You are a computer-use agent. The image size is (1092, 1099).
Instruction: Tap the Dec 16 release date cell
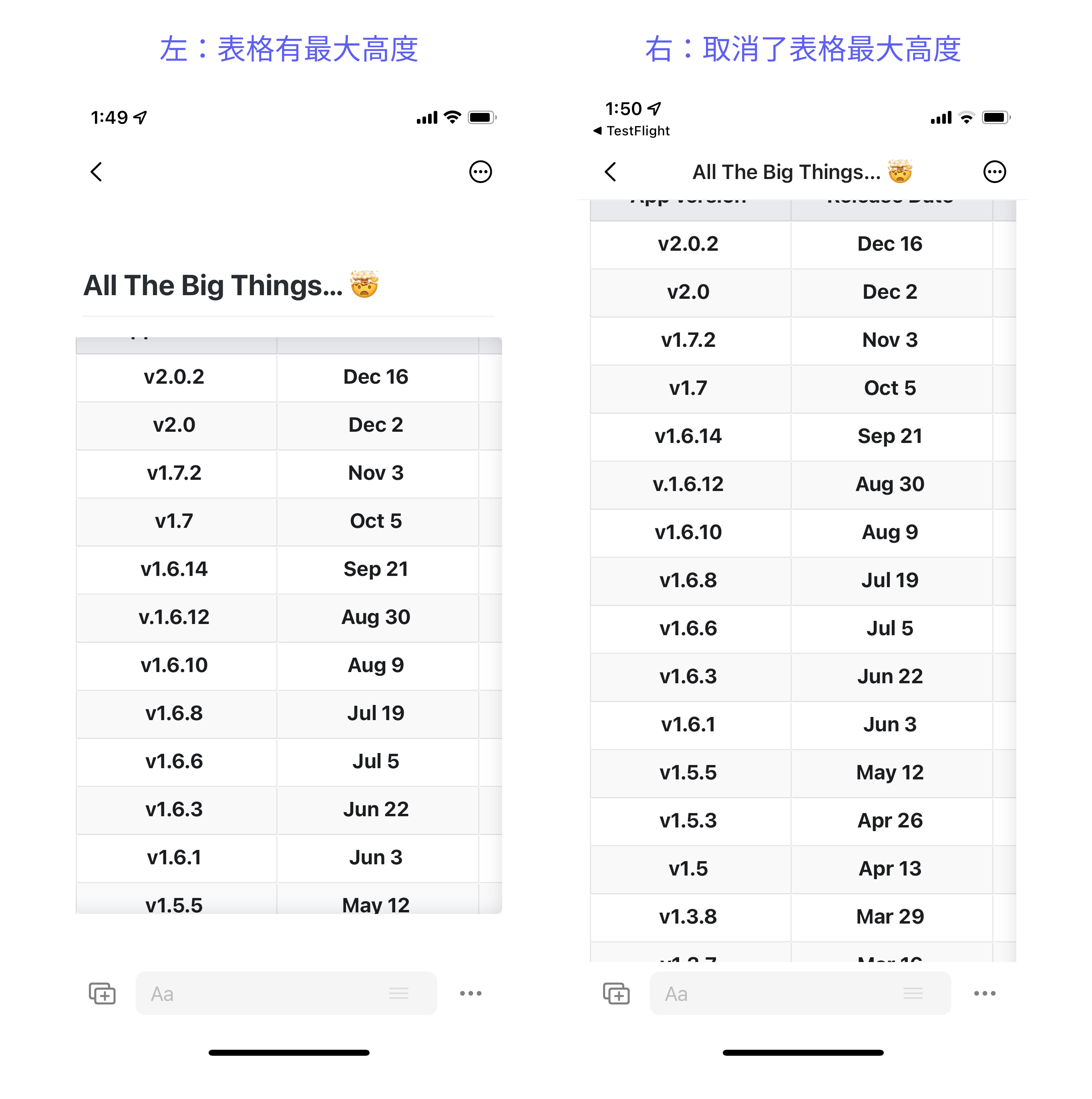point(376,376)
